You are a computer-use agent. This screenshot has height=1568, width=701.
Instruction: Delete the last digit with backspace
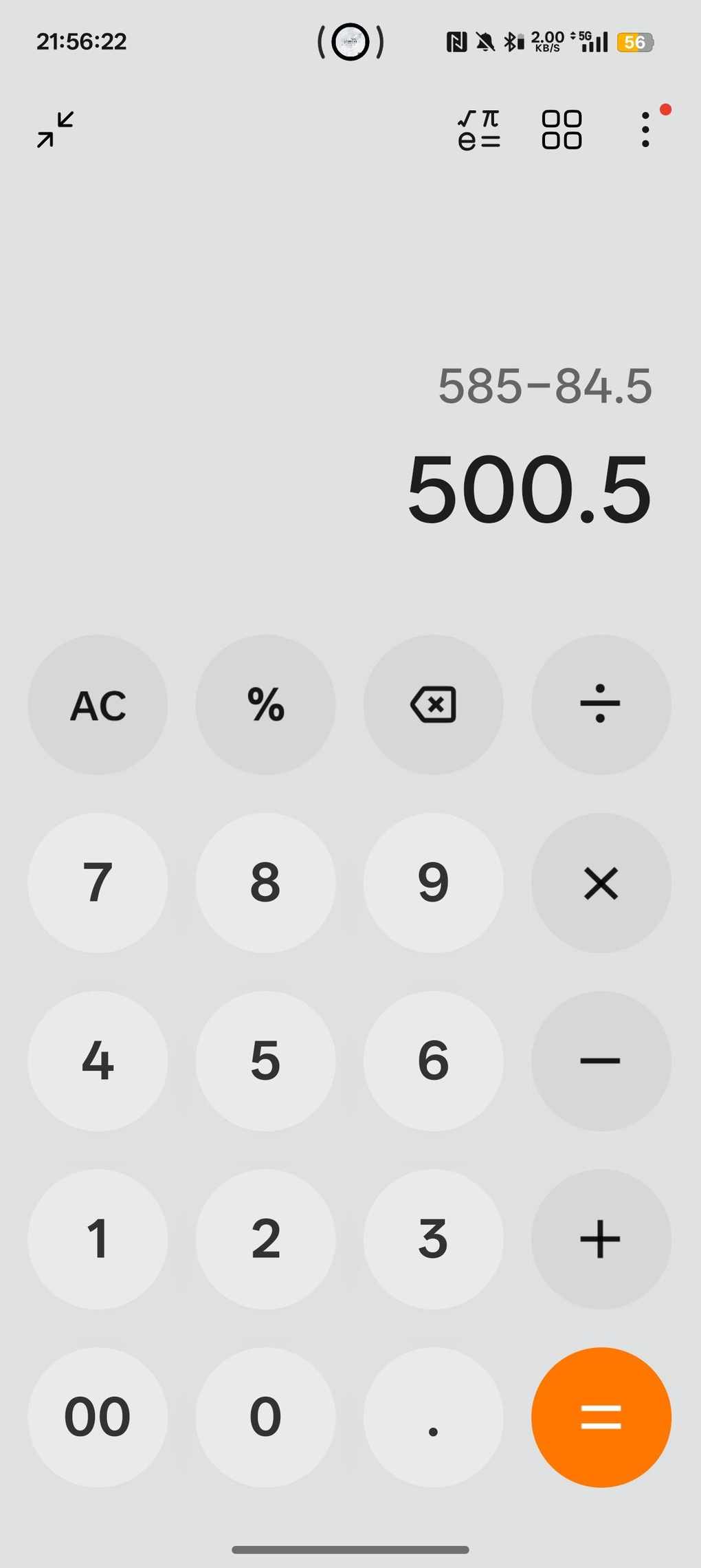[434, 705]
